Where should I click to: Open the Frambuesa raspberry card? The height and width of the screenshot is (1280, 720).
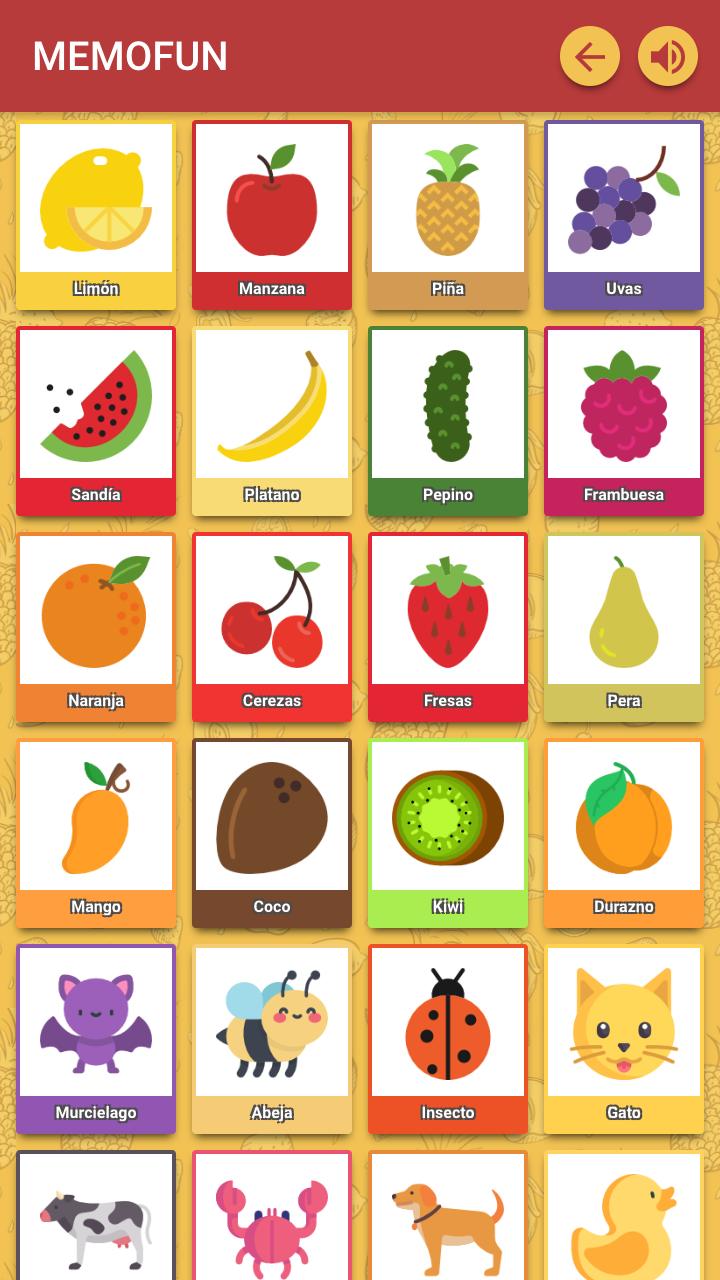tap(624, 421)
